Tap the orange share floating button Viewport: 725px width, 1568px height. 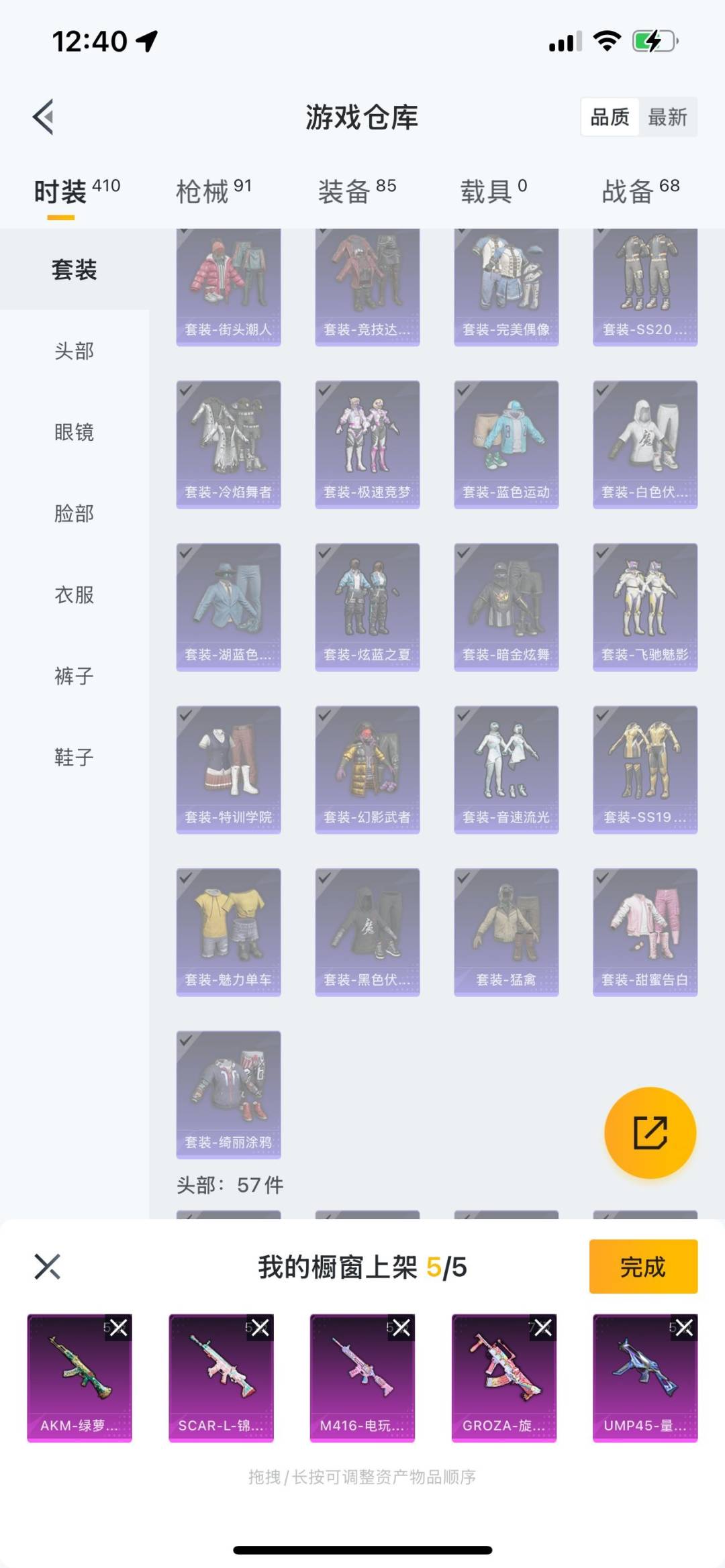[x=650, y=1133]
